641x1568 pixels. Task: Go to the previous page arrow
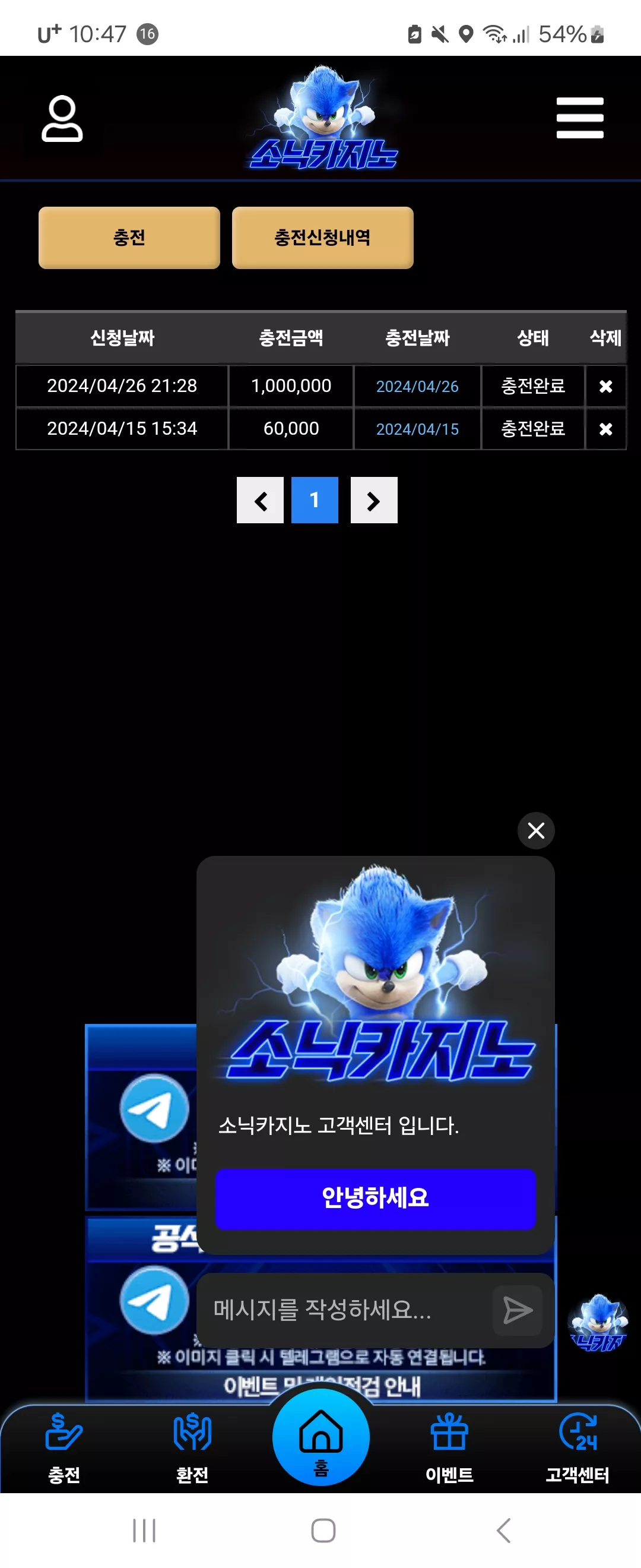tap(261, 500)
